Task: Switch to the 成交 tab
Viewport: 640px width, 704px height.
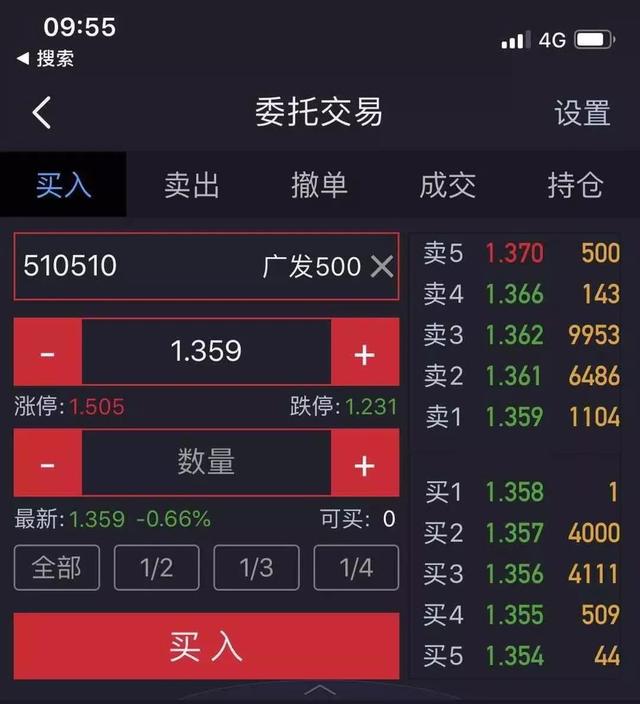Action: click(x=447, y=185)
